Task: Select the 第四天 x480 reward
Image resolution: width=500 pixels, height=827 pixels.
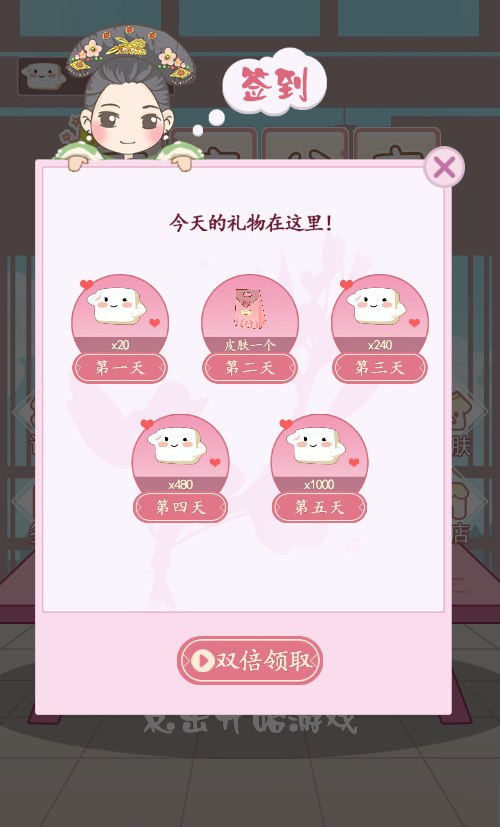Action: click(x=180, y=468)
